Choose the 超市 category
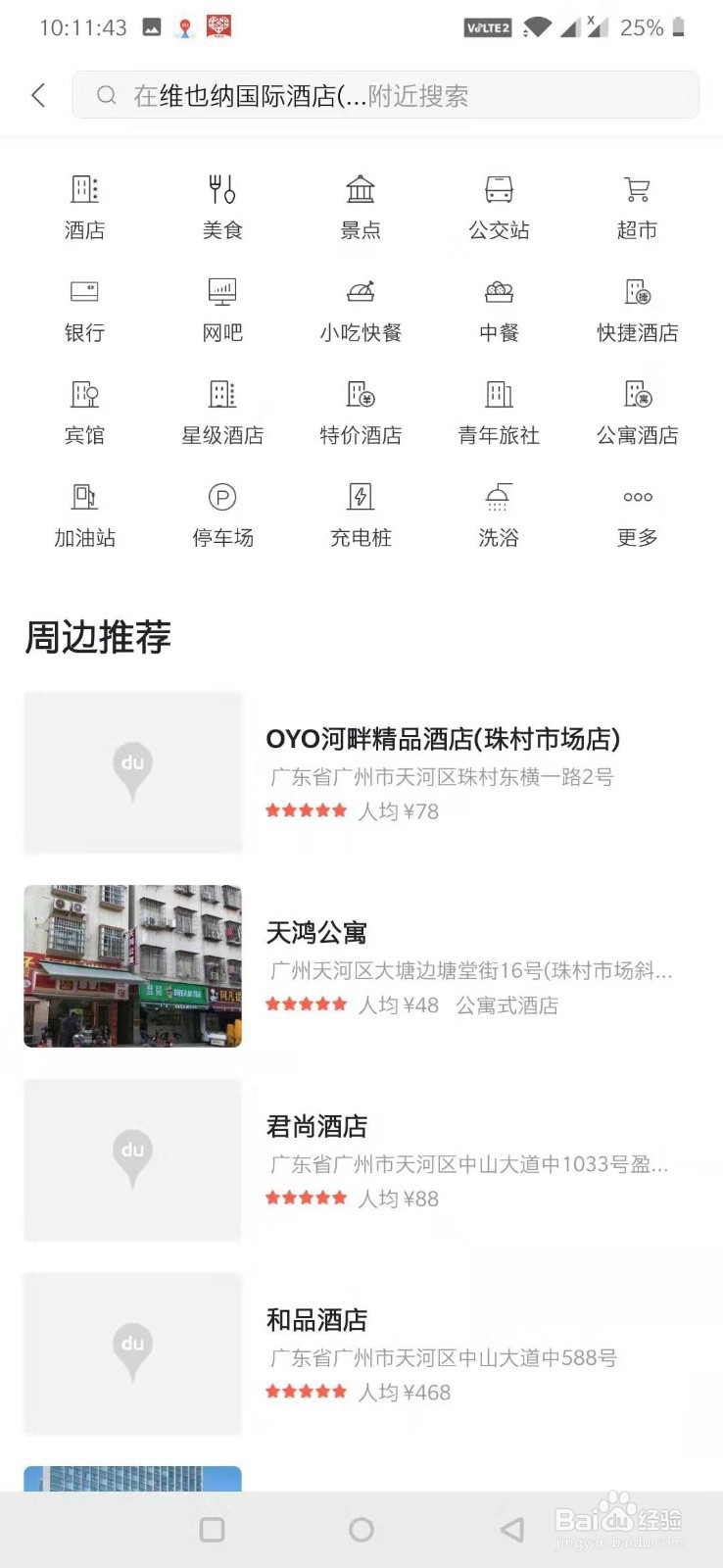 [x=637, y=207]
